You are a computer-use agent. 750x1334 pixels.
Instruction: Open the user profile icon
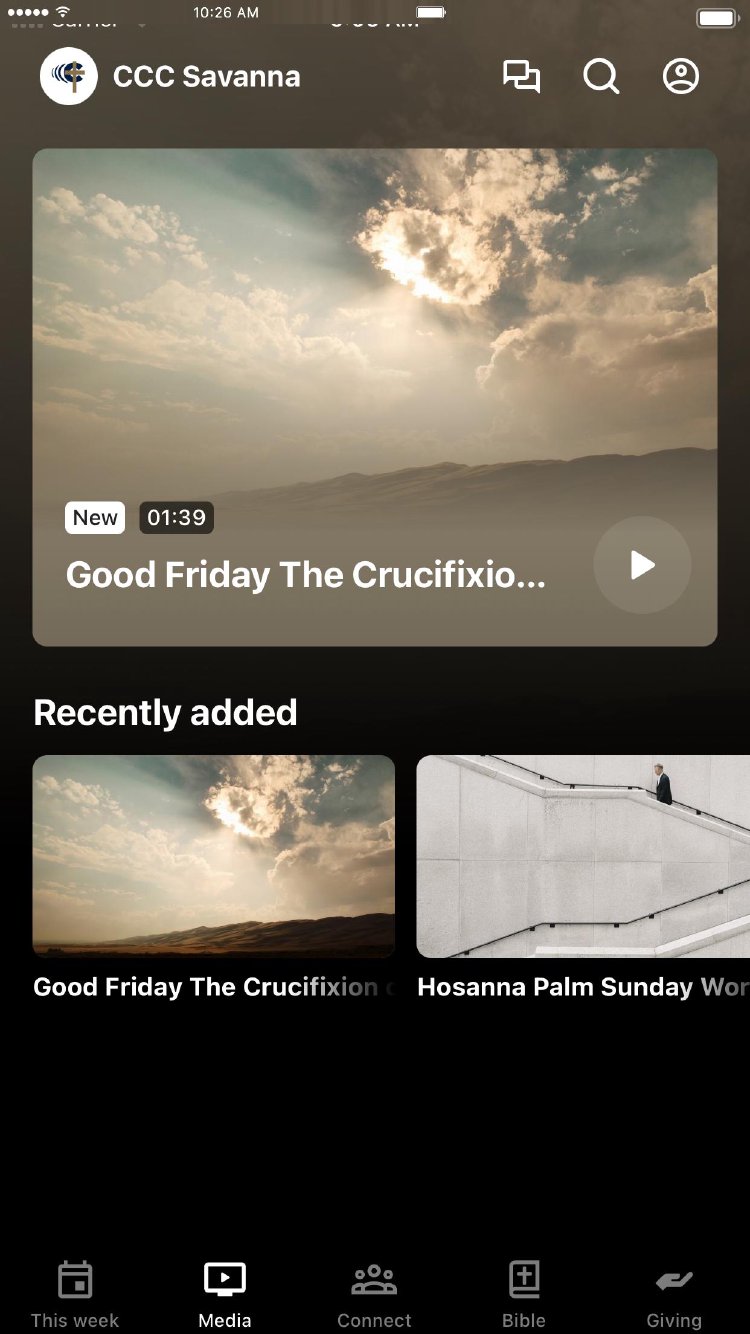(681, 77)
